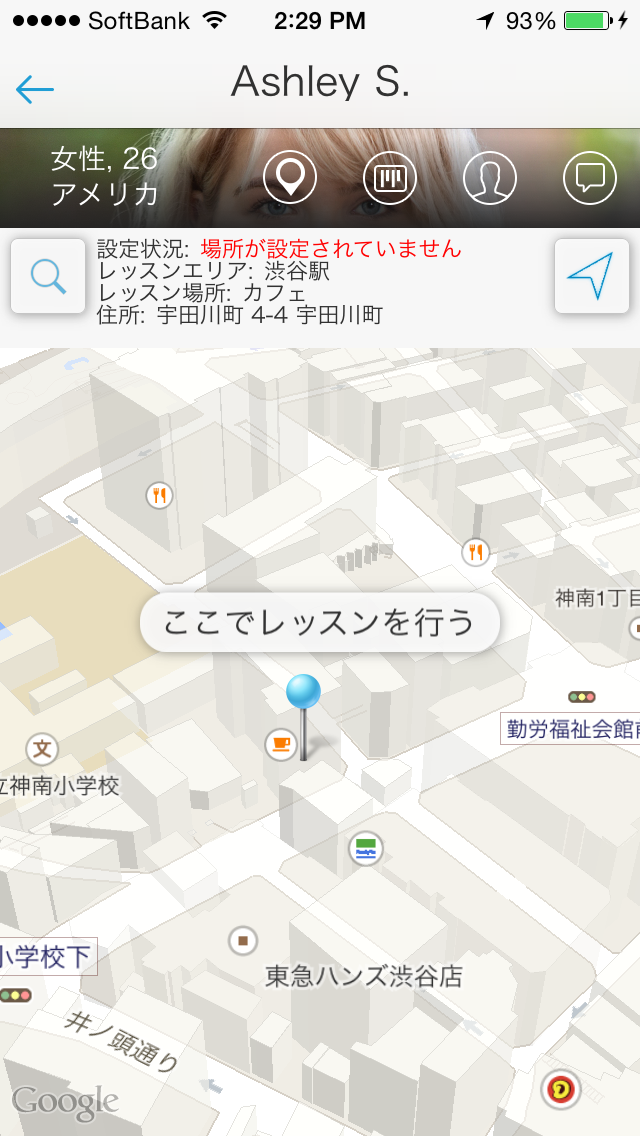View Ashley's profile icon

490,178
